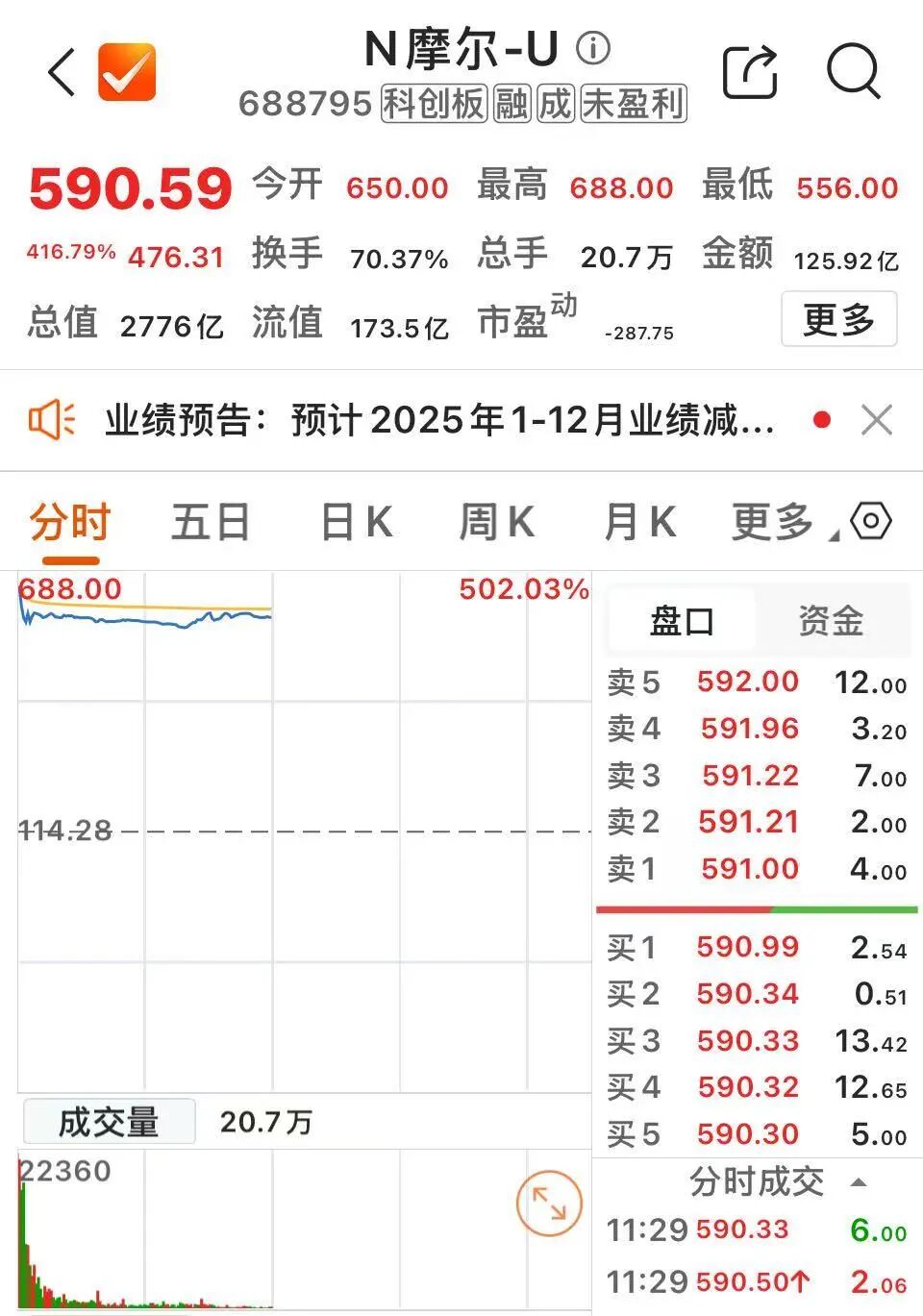923x1316 pixels.
Task: Open chart settings hexagon icon
Action: point(871,521)
